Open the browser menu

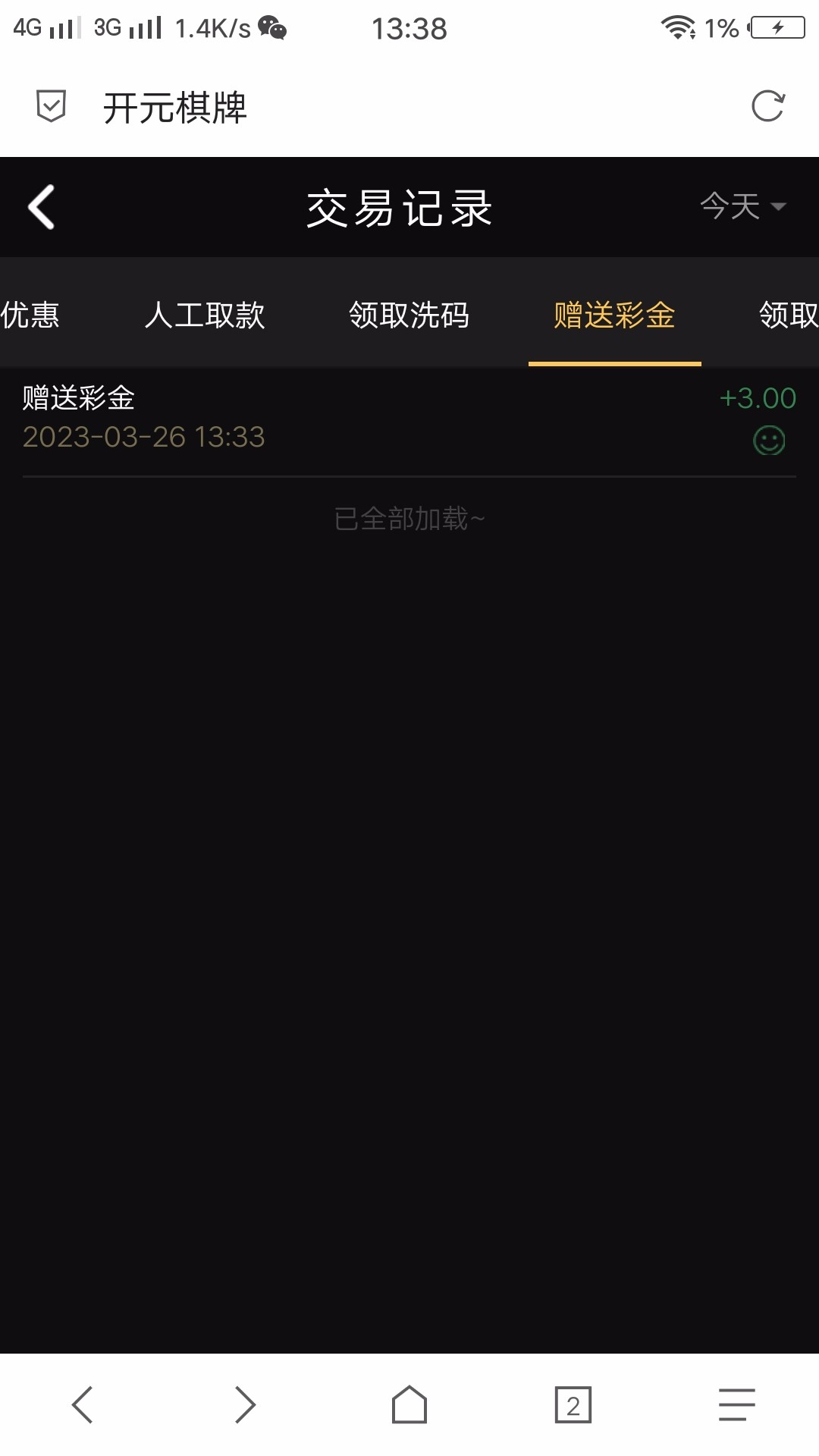coord(736,1404)
